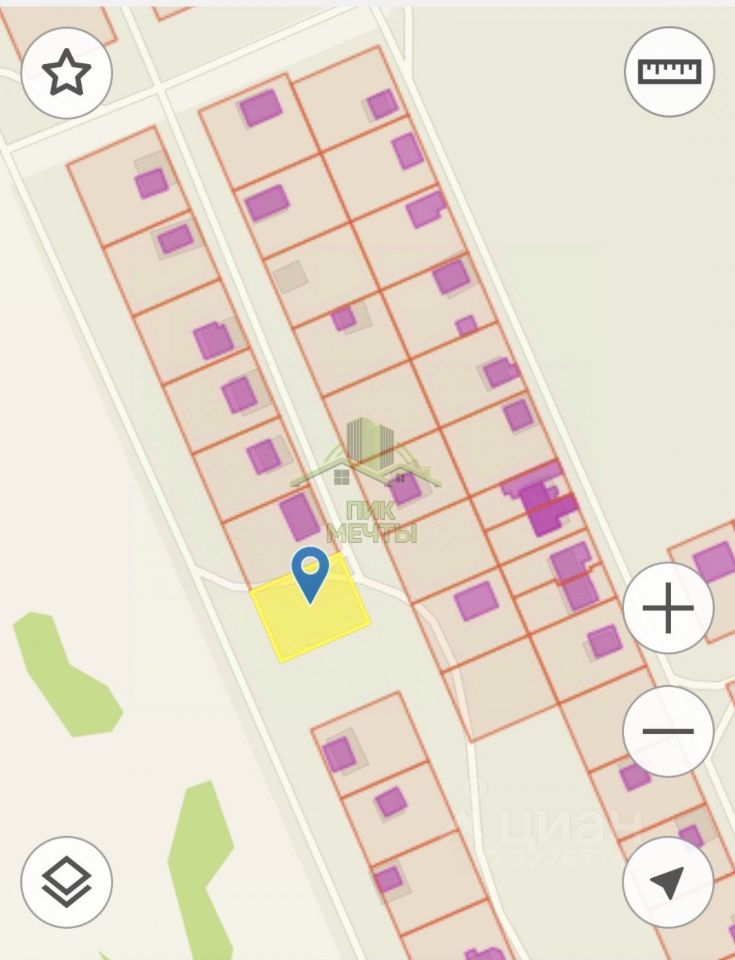The height and width of the screenshot is (960, 735).
Task: Tap the blue pin on the yellow plot
Action: click(x=310, y=572)
